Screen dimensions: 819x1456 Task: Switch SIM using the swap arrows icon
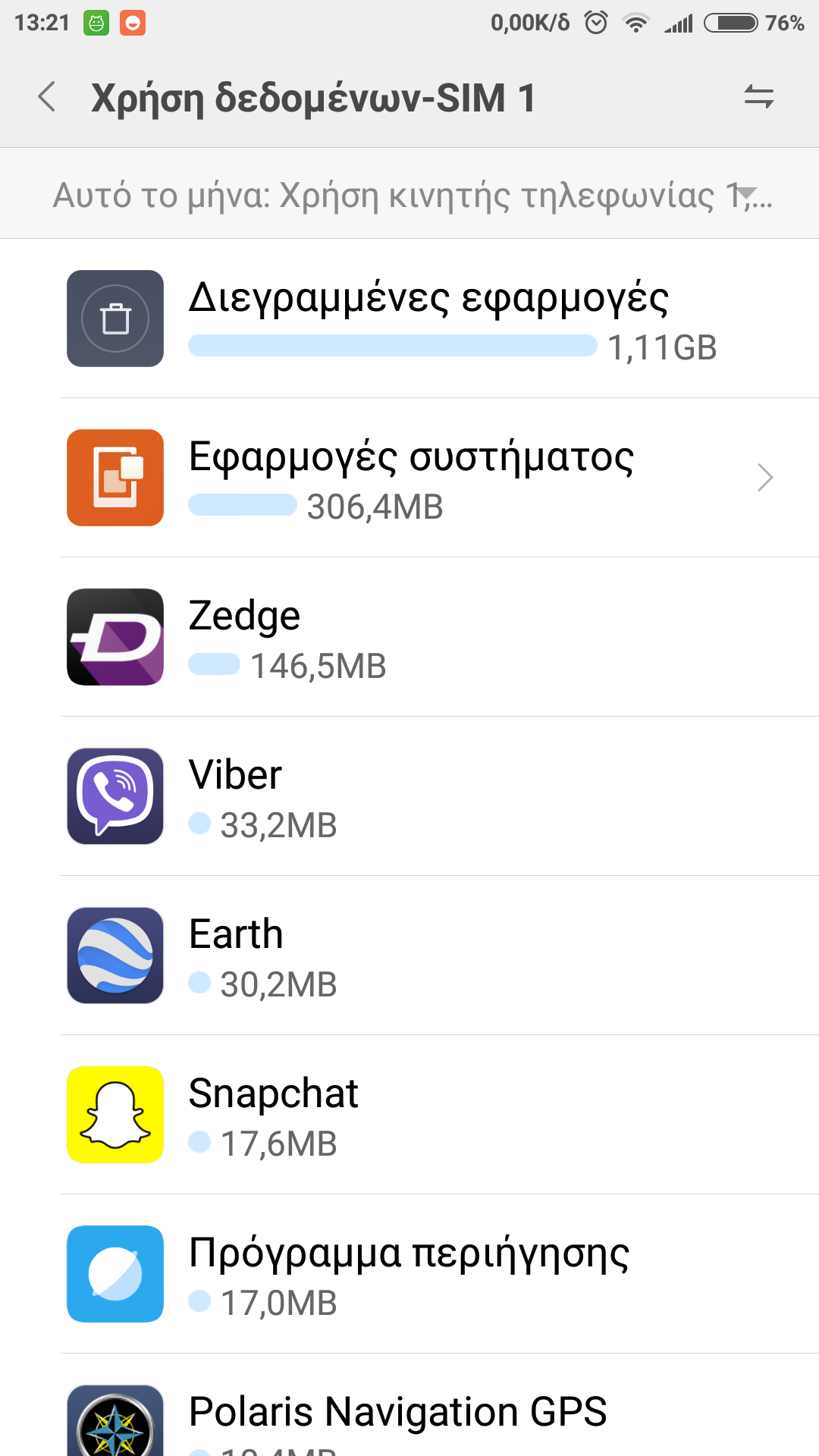[758, 97]
